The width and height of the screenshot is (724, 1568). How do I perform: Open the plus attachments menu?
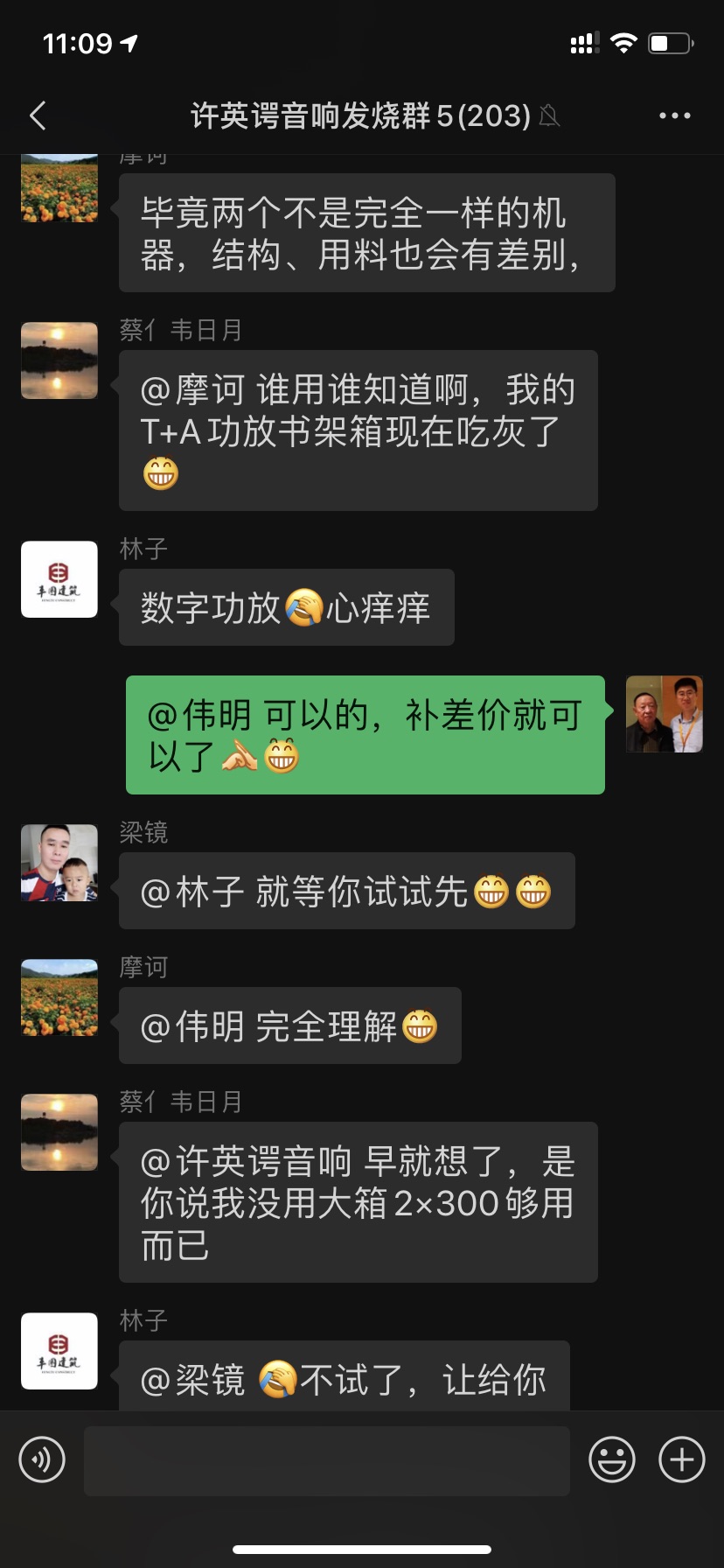(x=681, y=1459)
